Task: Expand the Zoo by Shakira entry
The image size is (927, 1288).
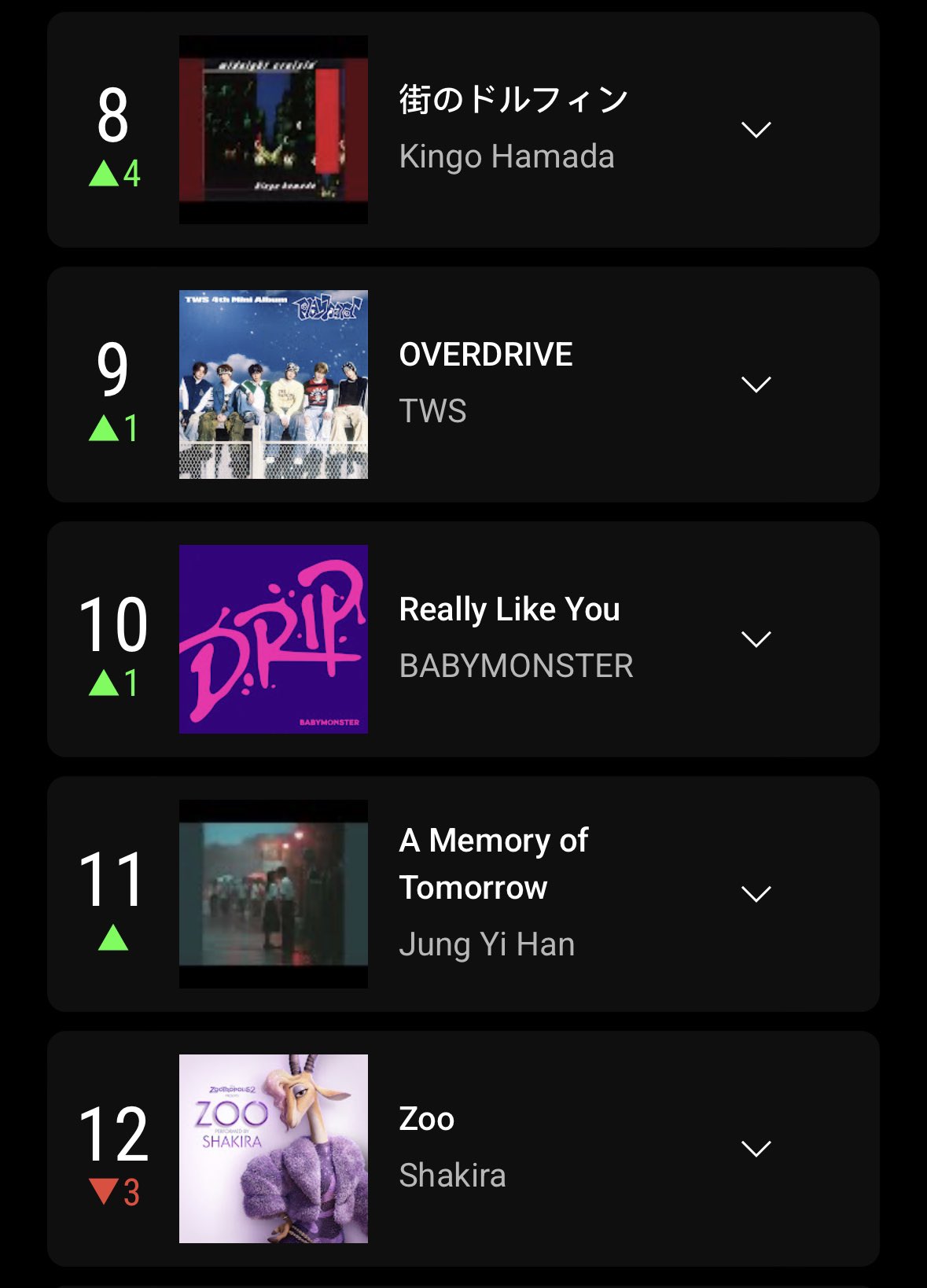Action: pyautogui.click(x=756, y=1149)
